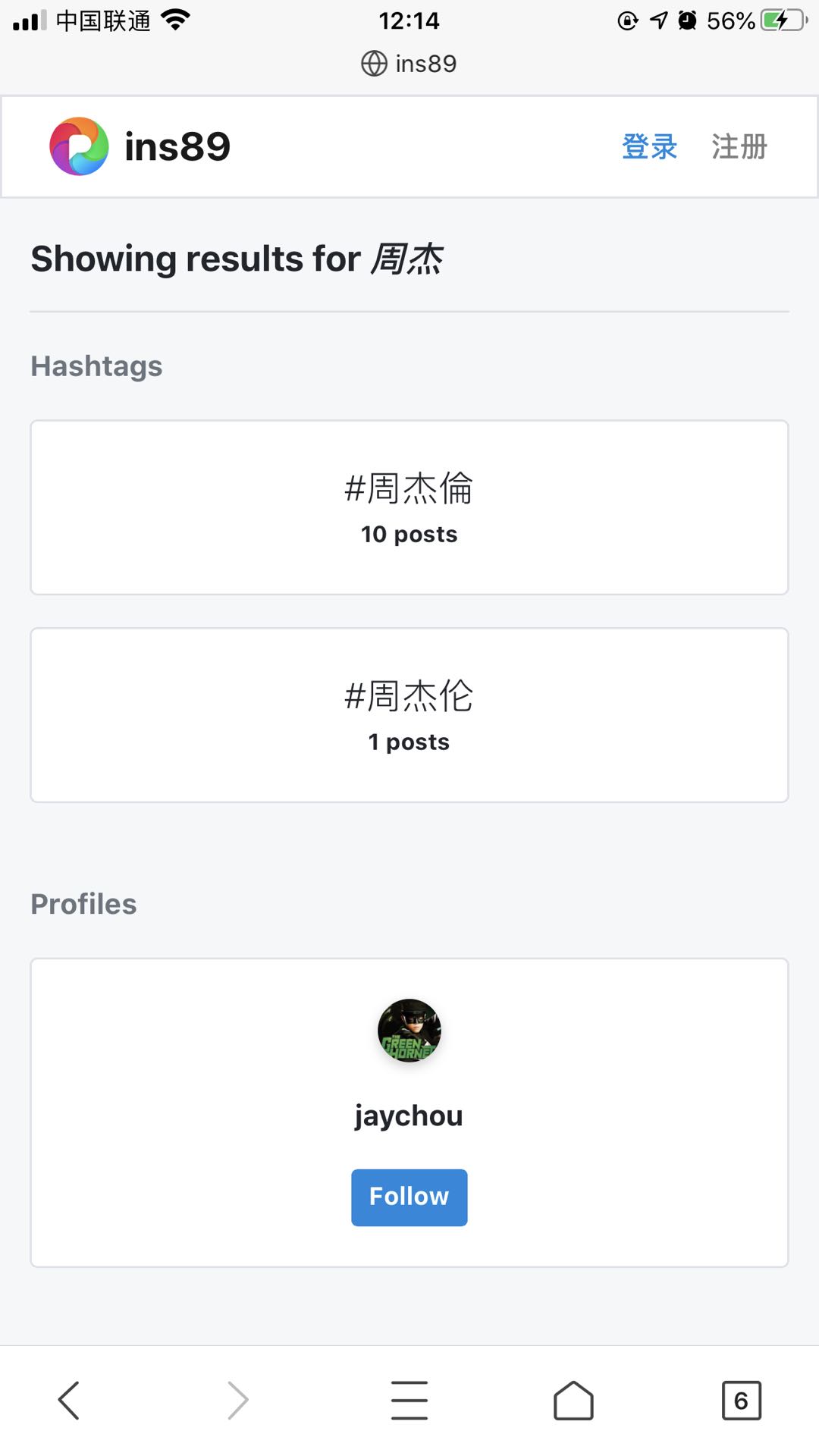
Task: Tap the 登录 login link
Action: (649, 146)
